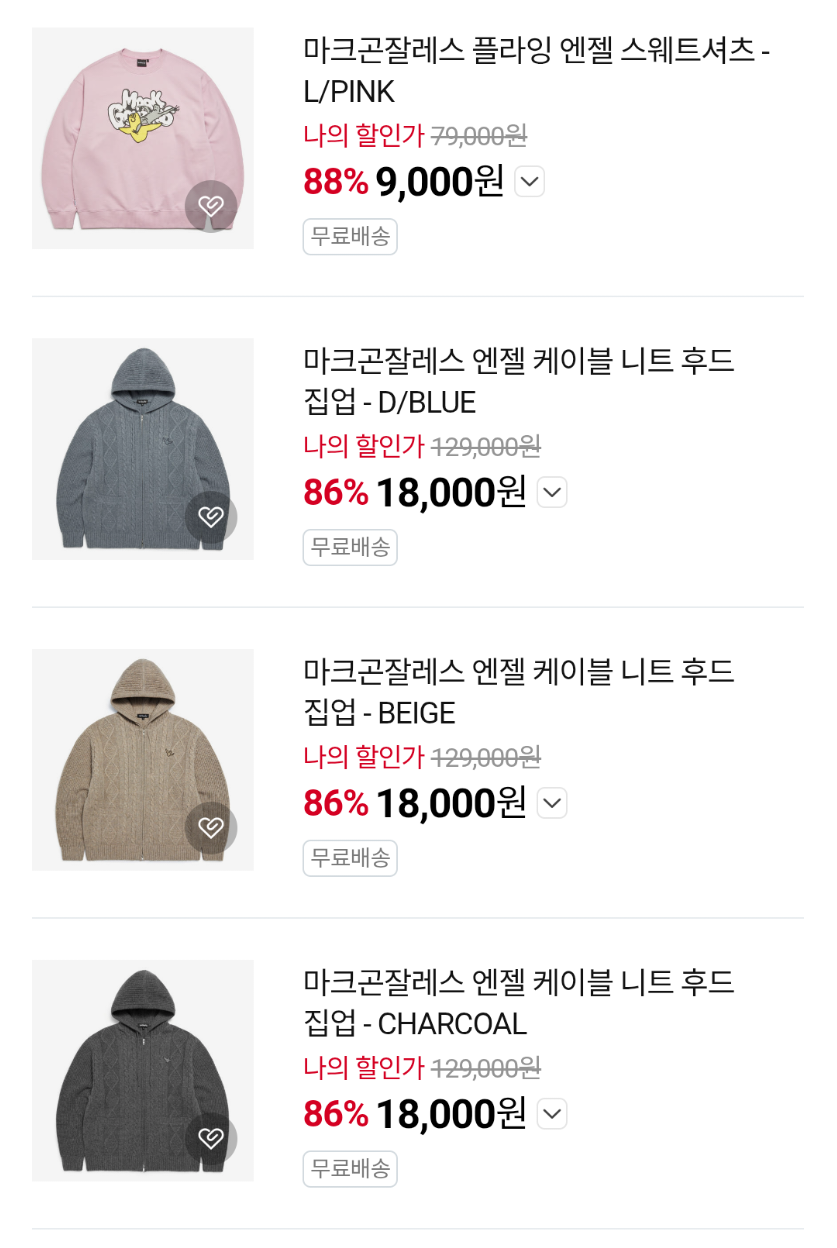This screenshot has height=1248, width=837.
Task: Add the D/BLUE cable knit hoodie to wishlist
Action: [x=210, y=517]
